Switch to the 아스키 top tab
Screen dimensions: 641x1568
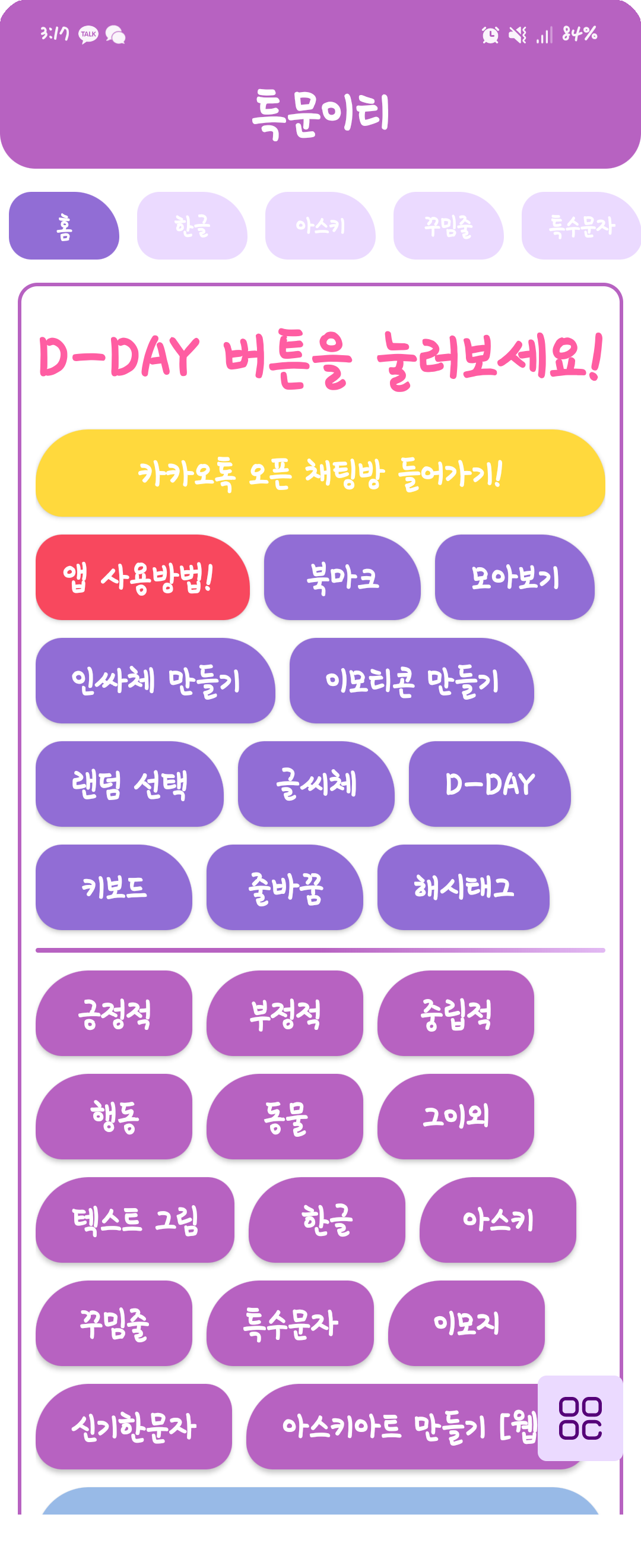pyautogui.click(x=320, y=226)
